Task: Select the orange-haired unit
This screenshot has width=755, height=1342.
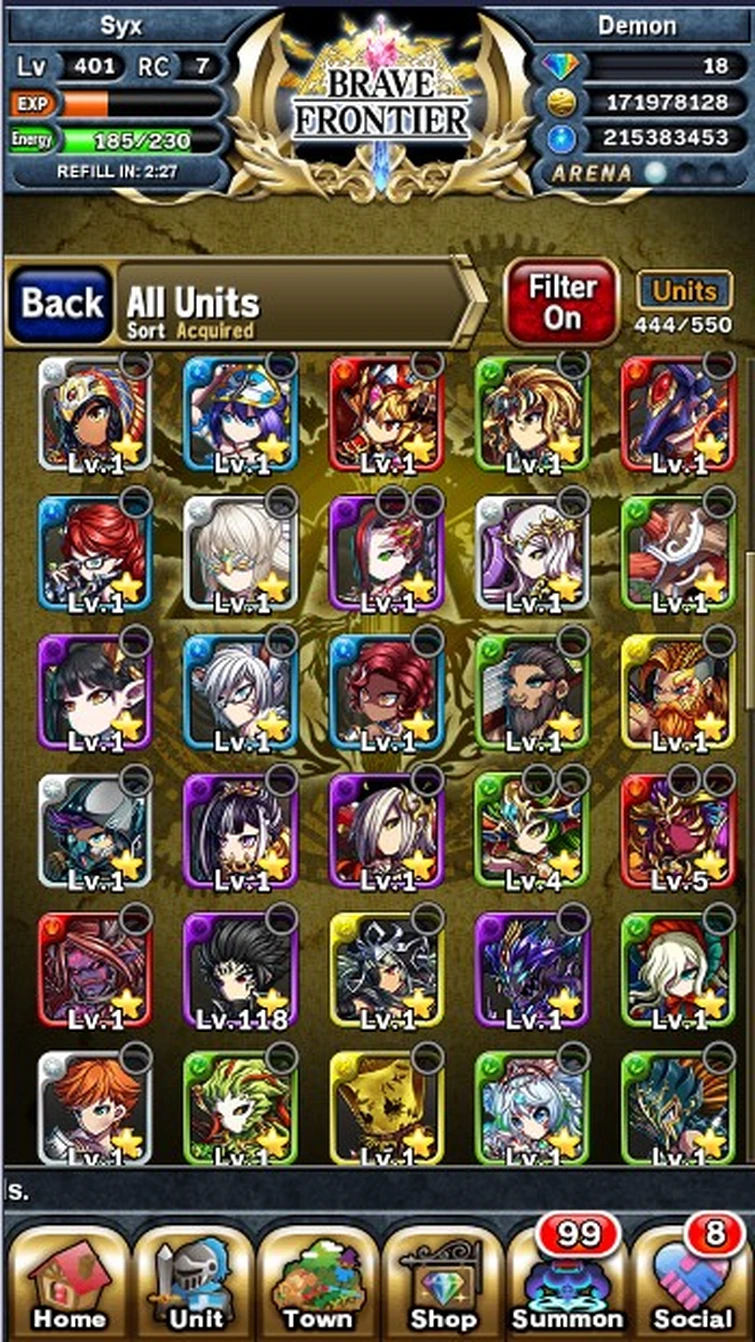Action: (x=95, y=1107)
